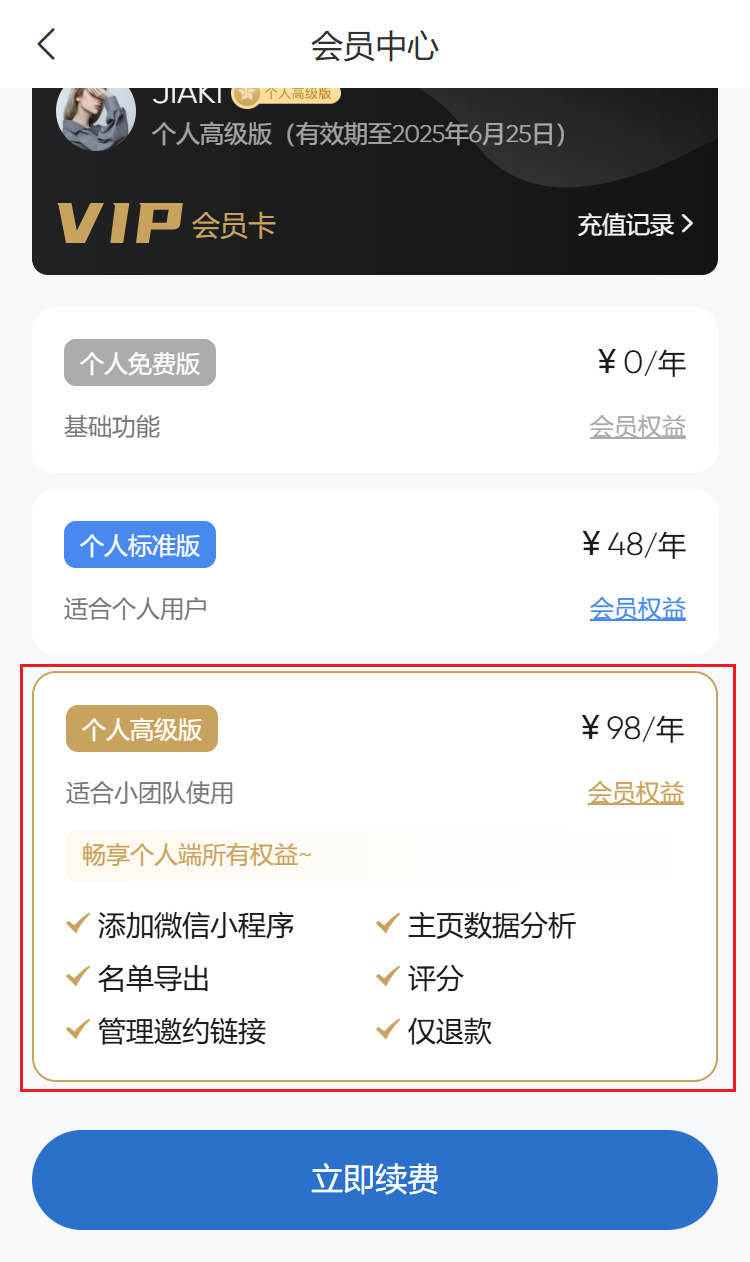
Task: Open 会员权益 link under 个人高级版
Action: pos(636,793)
